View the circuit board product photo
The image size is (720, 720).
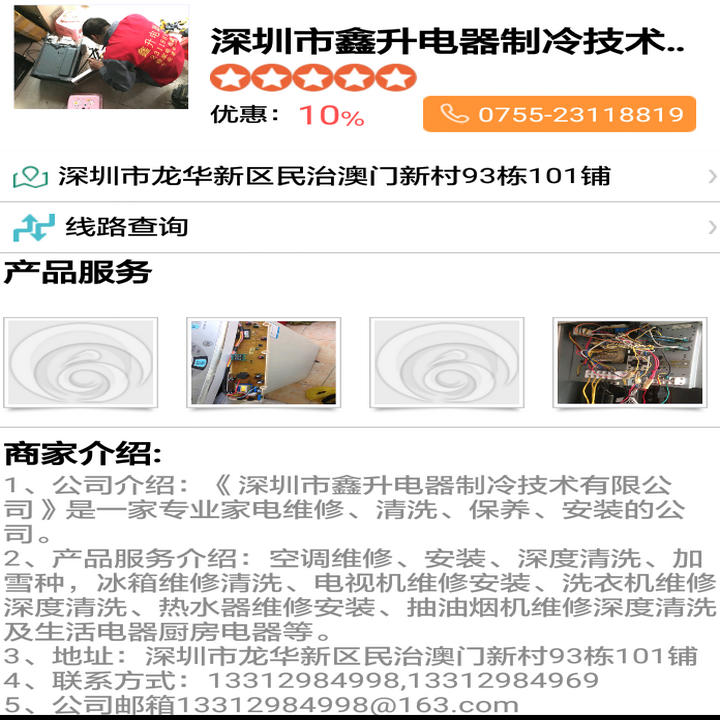(x=264, y=362)
